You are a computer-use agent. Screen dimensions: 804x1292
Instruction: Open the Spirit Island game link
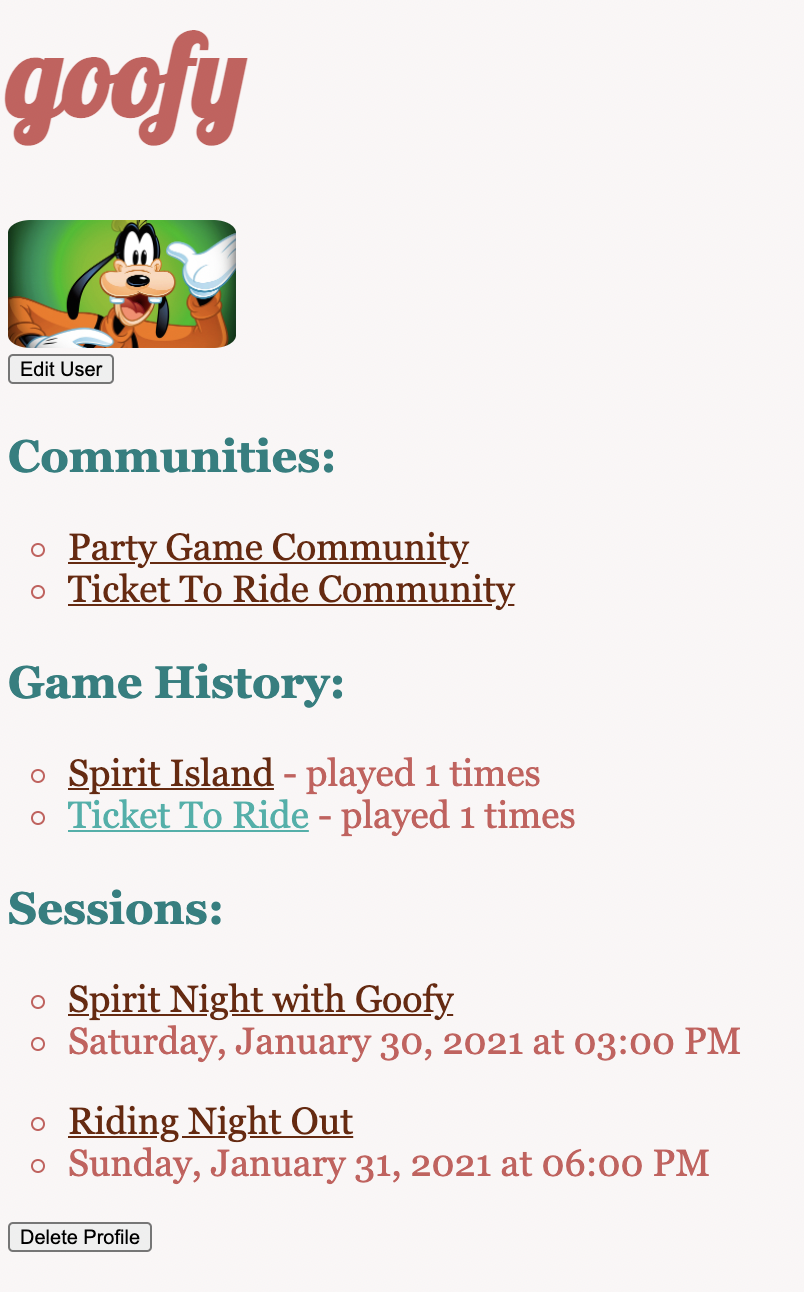171,774
